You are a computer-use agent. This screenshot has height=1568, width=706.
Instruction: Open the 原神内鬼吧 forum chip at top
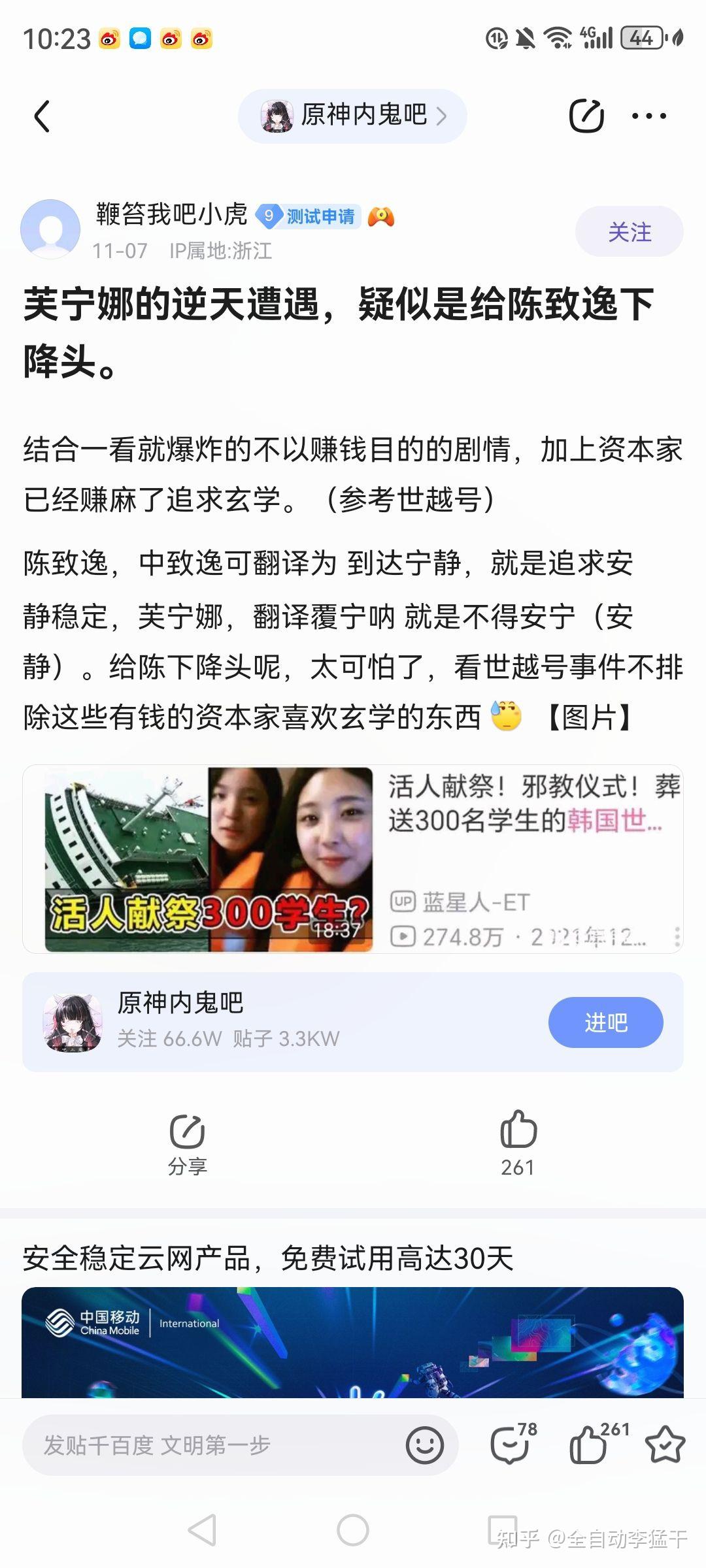tap(353, 116)
